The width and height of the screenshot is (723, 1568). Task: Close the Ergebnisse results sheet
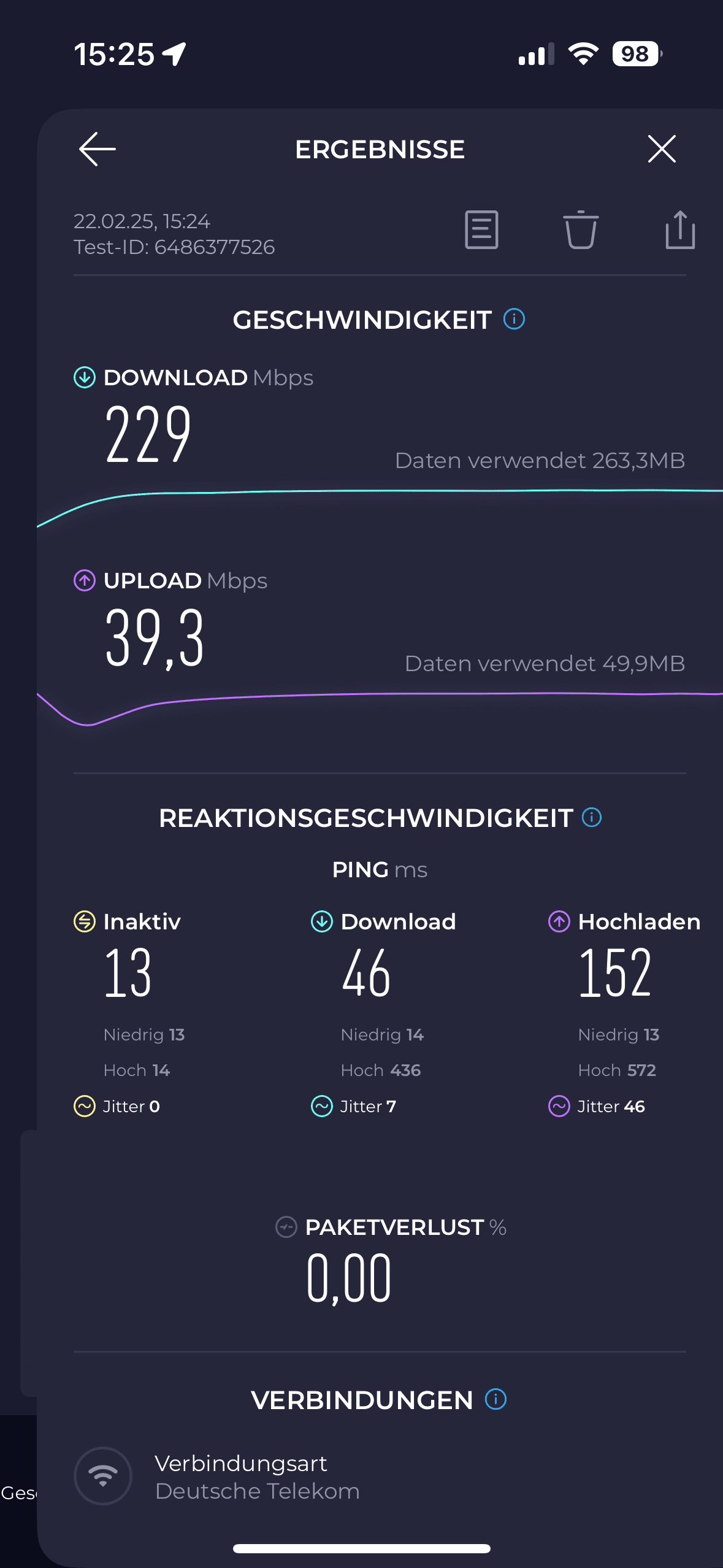(x=662, y=149)
